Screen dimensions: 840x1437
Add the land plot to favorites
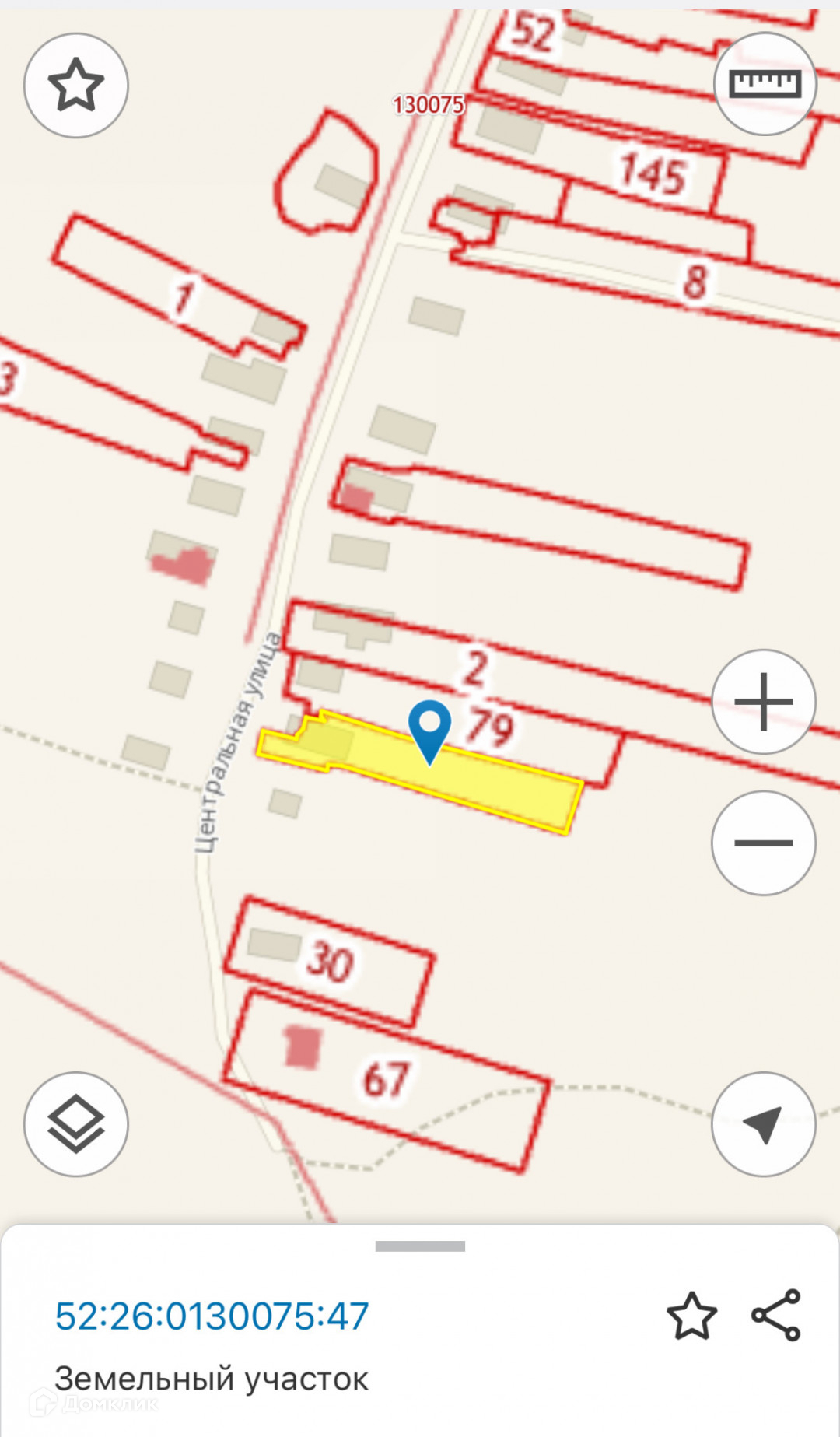[x=691, y=1316]
